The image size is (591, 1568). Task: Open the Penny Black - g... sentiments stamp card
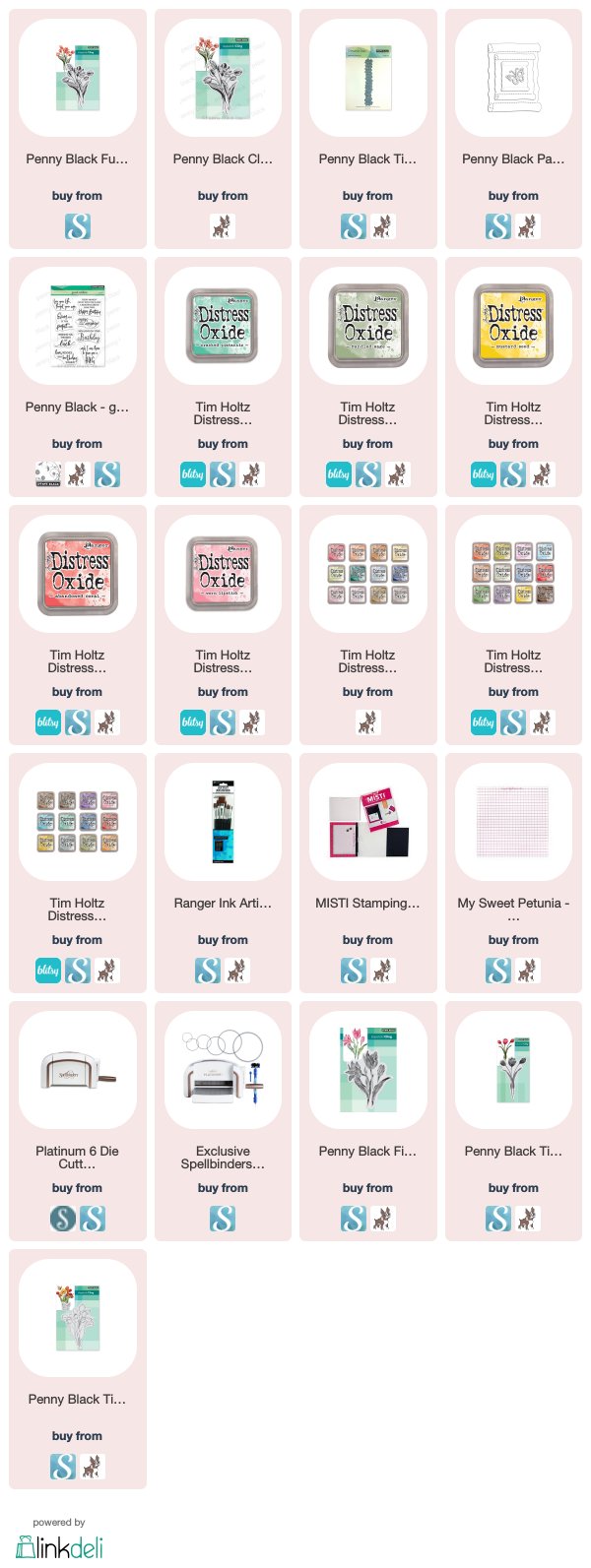pyautogui.click(x=77, y=327)
